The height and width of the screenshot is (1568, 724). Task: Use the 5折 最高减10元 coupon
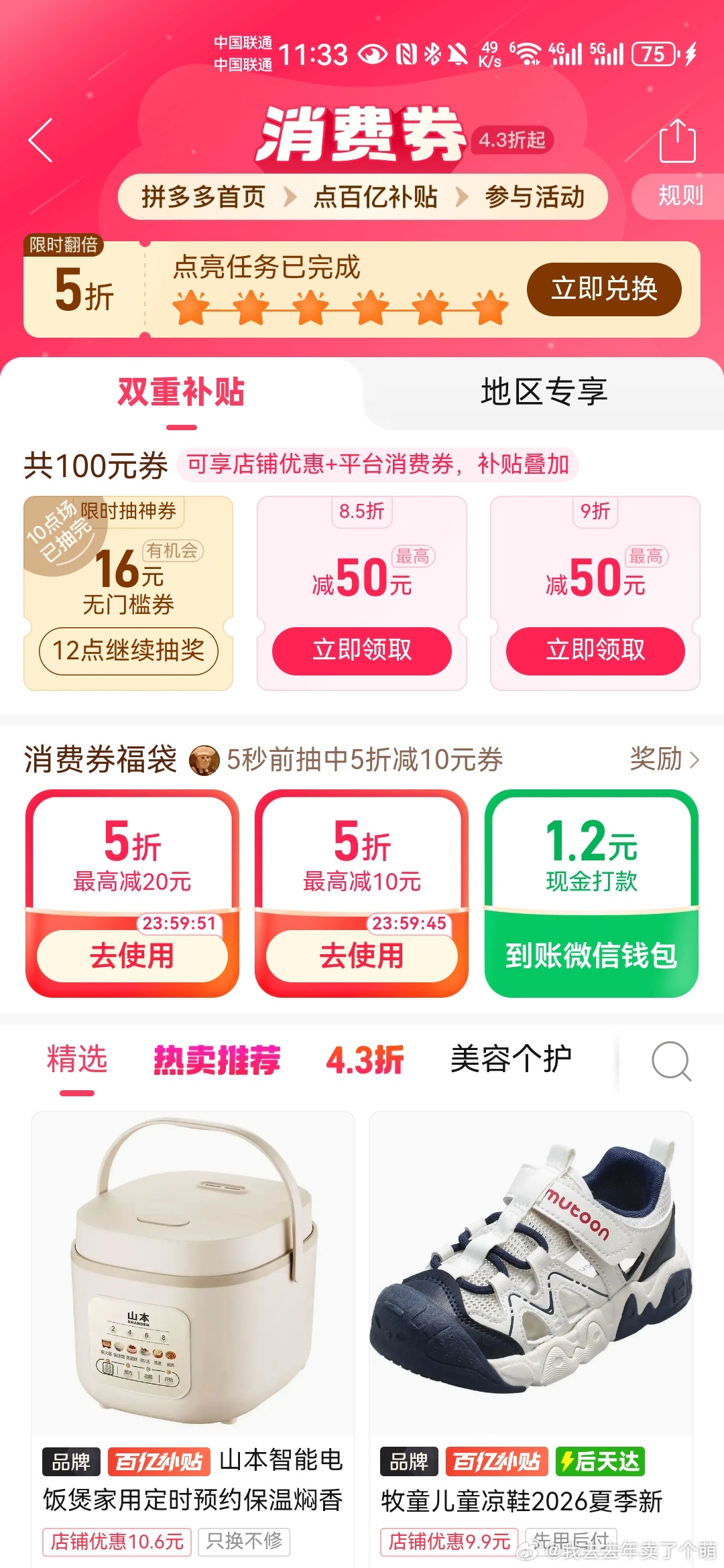point(361,955)
